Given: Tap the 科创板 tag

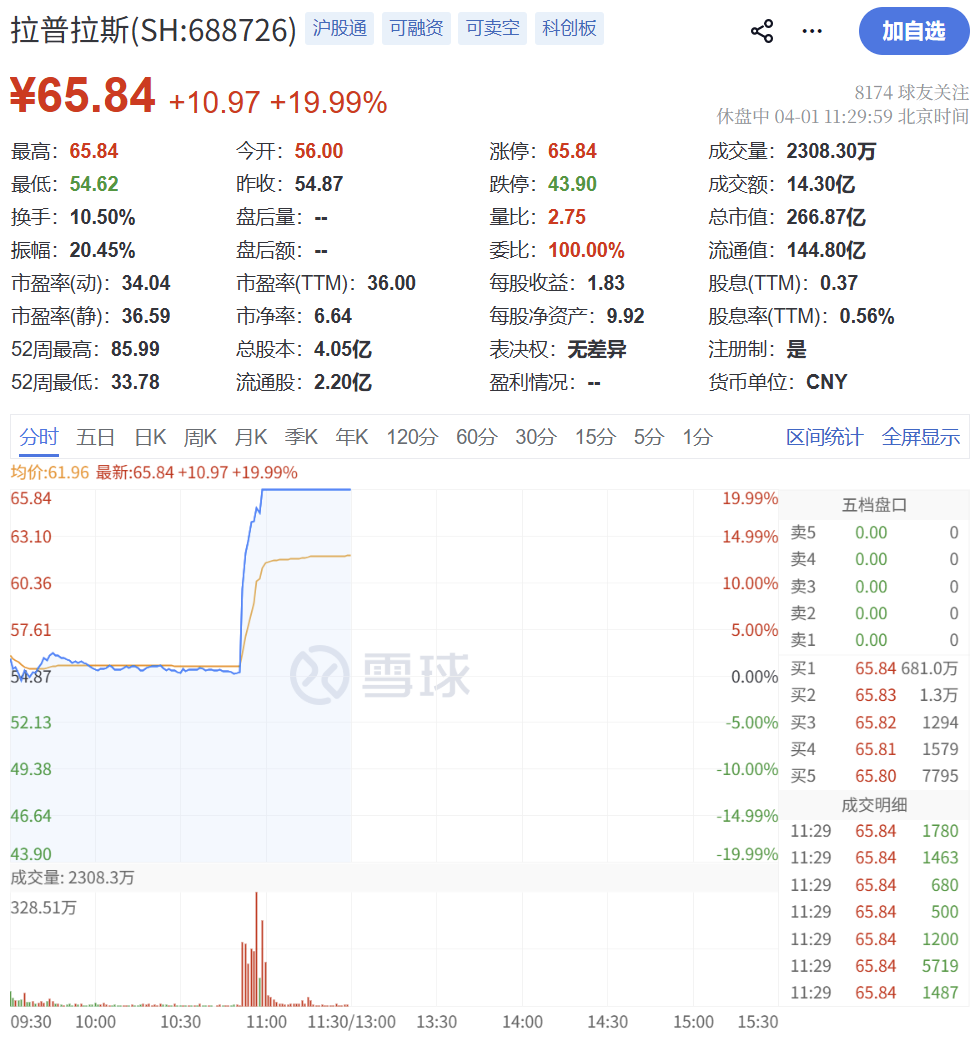Looking at the screenshot, I should pos(569,29).
